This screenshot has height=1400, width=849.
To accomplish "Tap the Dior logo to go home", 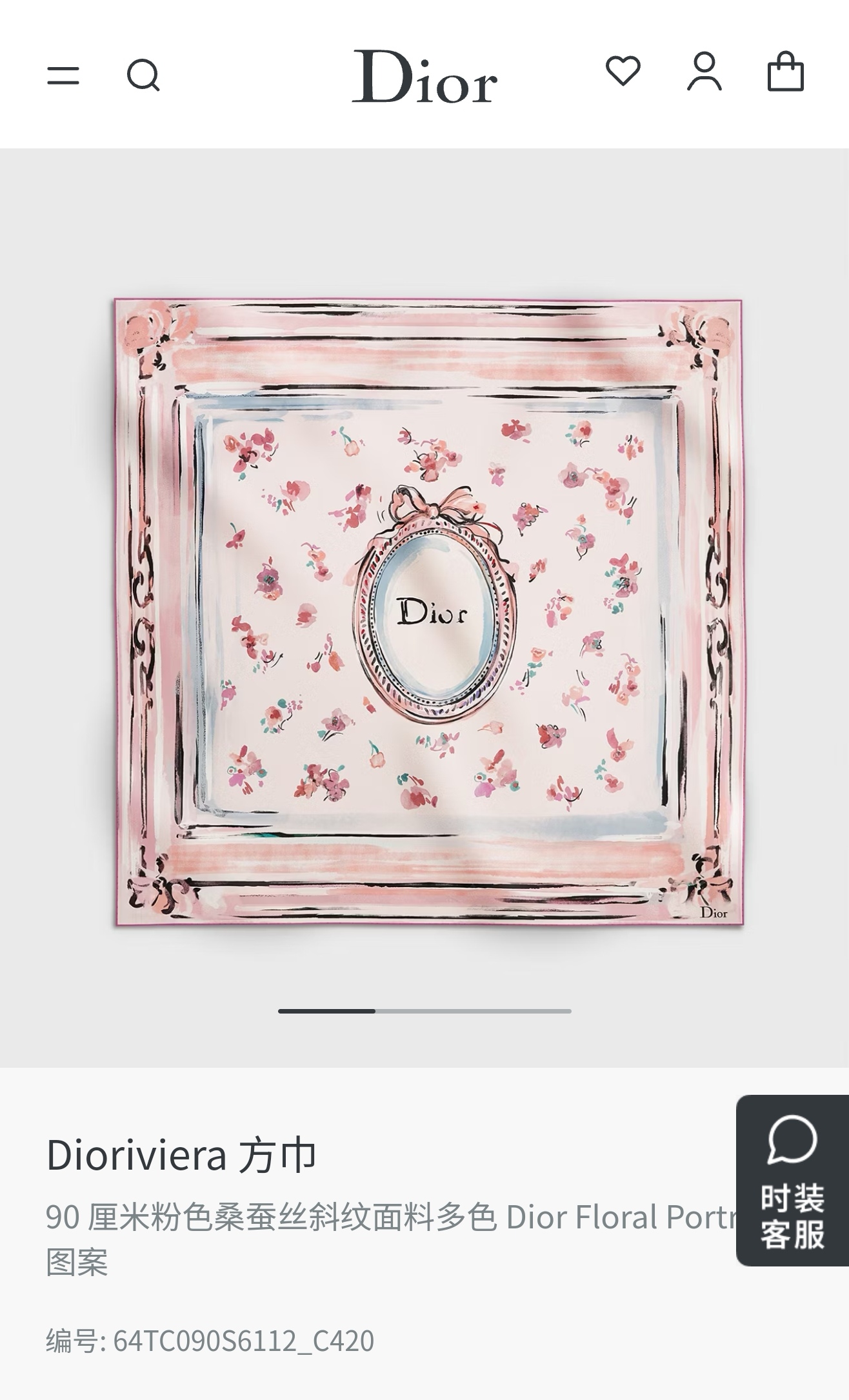I will click(x=424, y=76).
